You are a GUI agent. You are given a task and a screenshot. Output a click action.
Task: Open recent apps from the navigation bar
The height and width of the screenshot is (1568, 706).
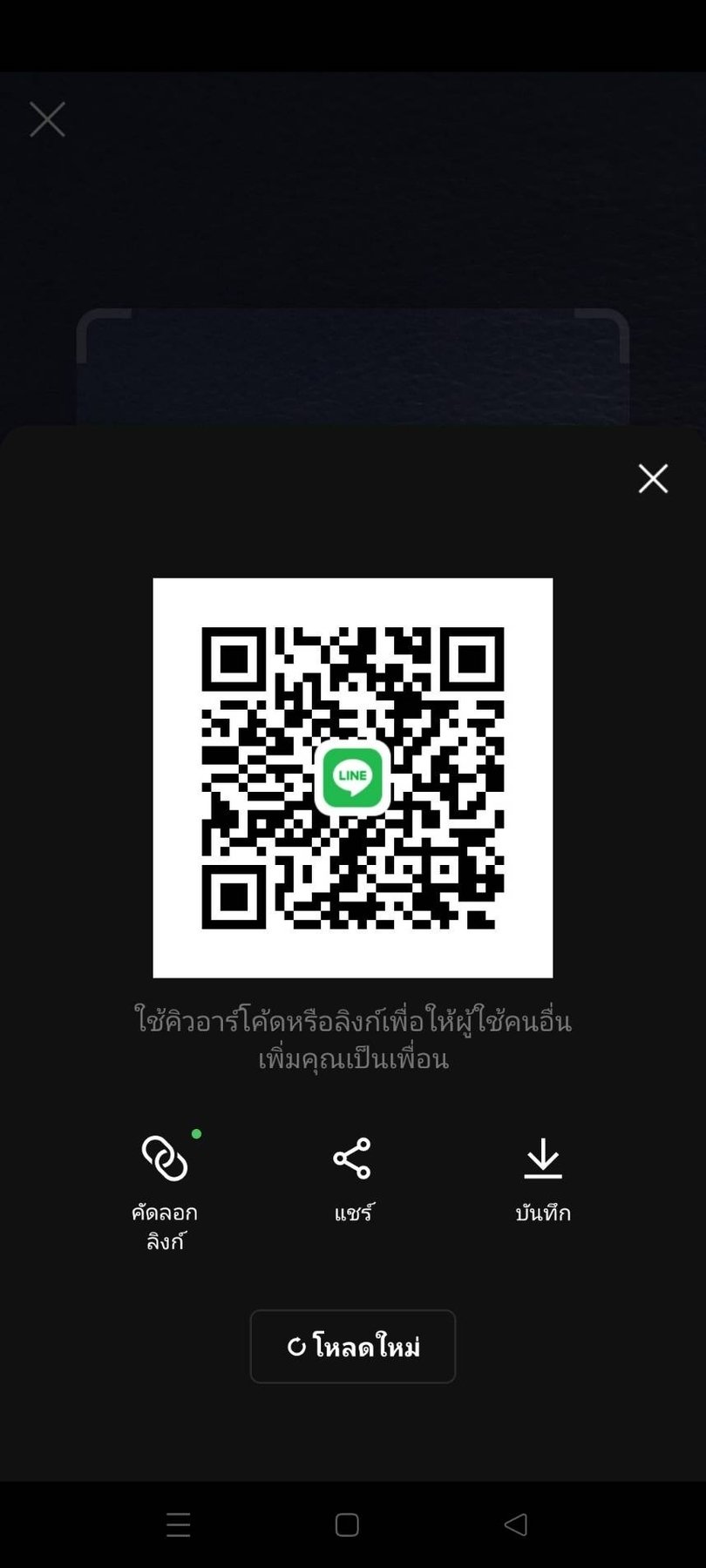tap(178, 1524)
